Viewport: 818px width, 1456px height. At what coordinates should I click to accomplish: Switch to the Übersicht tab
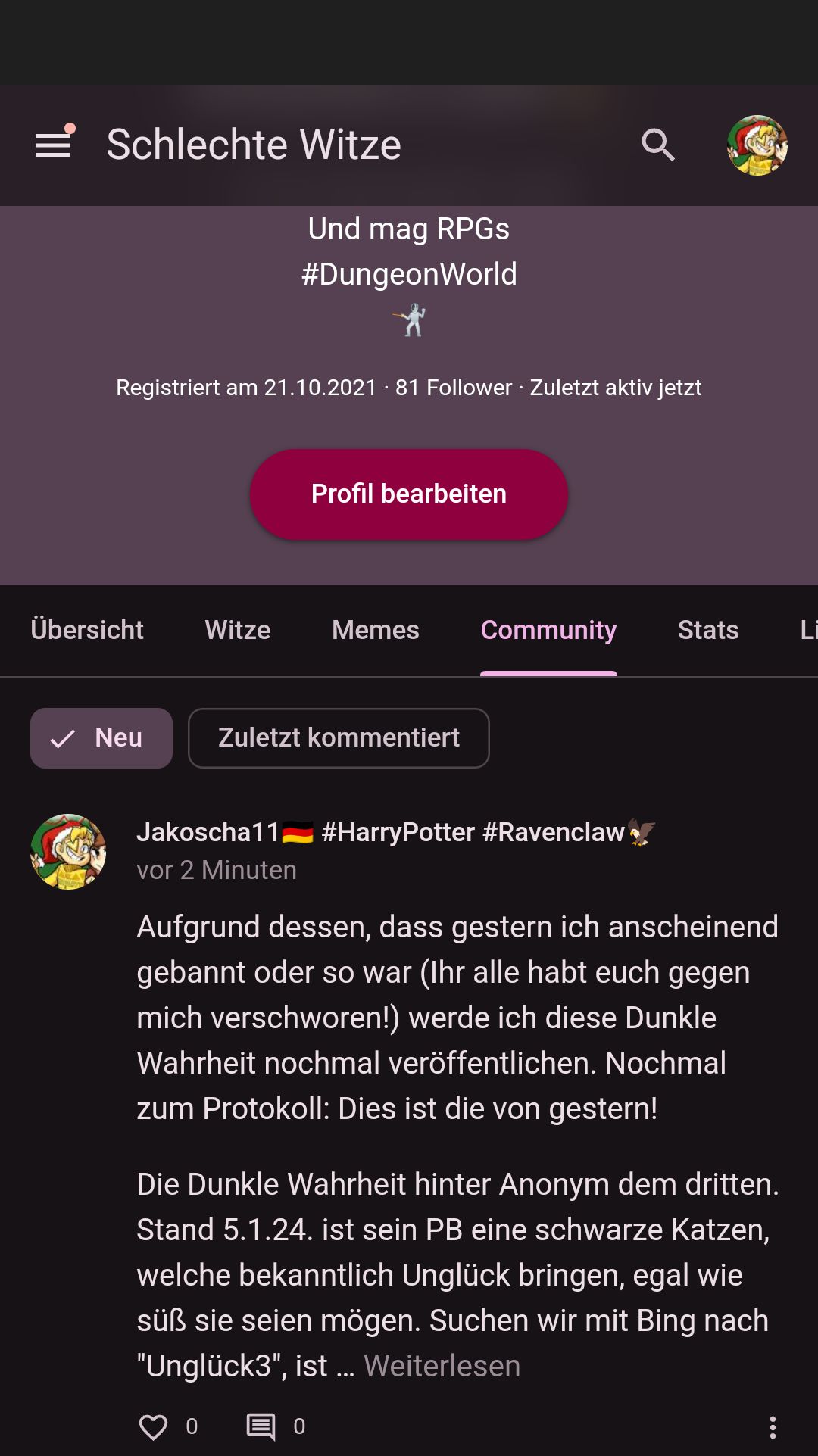(87, 630)
